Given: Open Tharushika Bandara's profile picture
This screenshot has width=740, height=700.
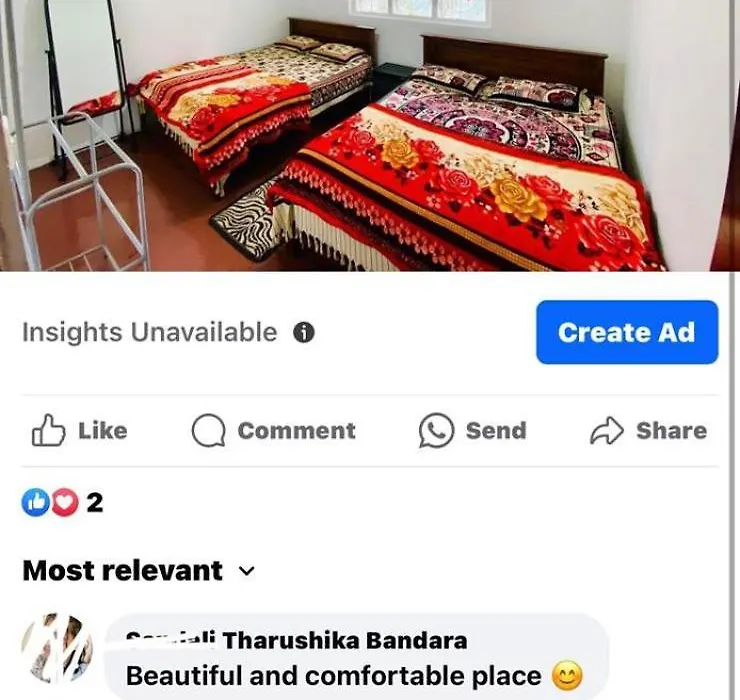Looking at the screenshot, I should [58, 649].
